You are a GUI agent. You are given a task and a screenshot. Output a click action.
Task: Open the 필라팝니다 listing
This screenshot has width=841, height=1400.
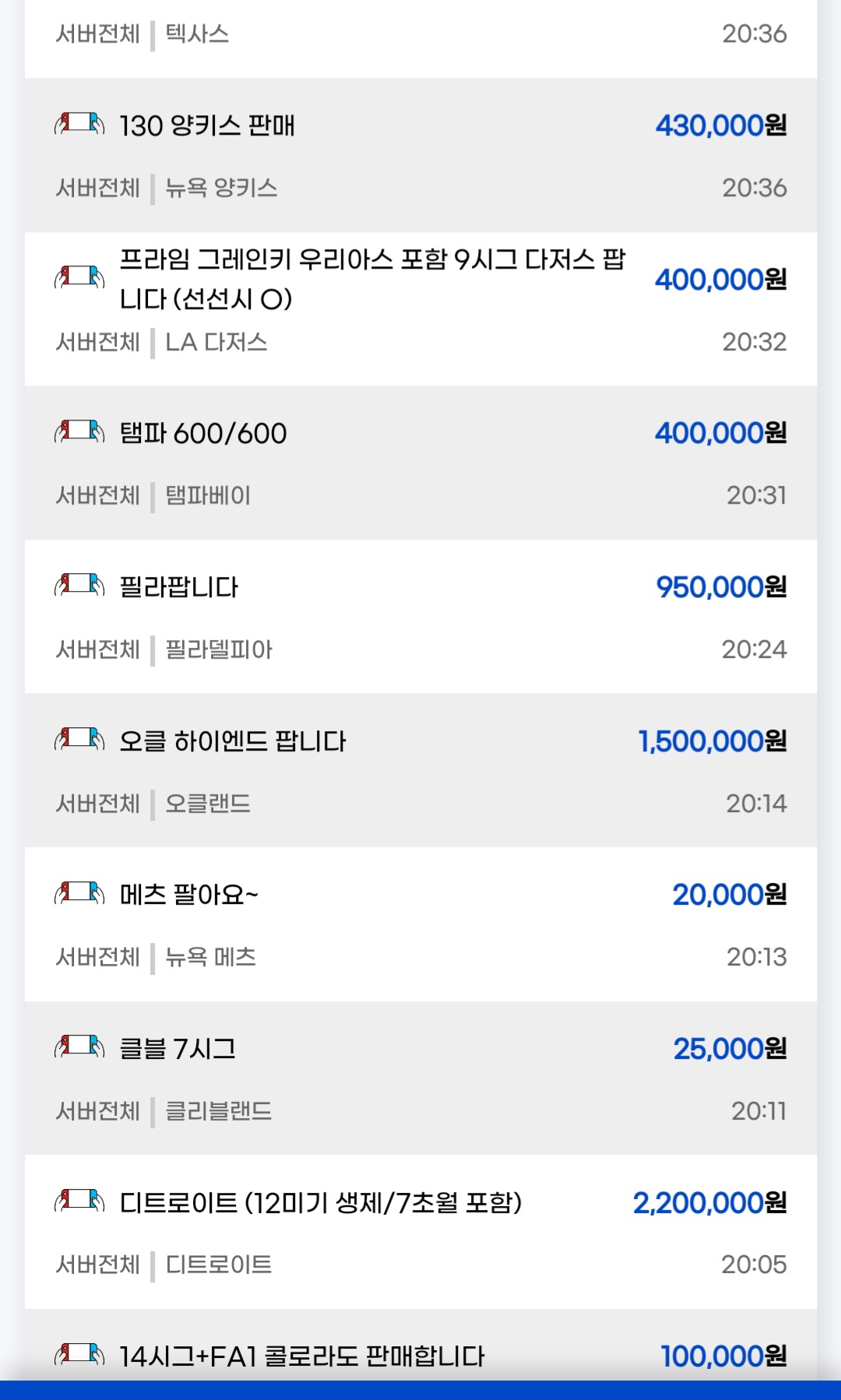[179, 587]
